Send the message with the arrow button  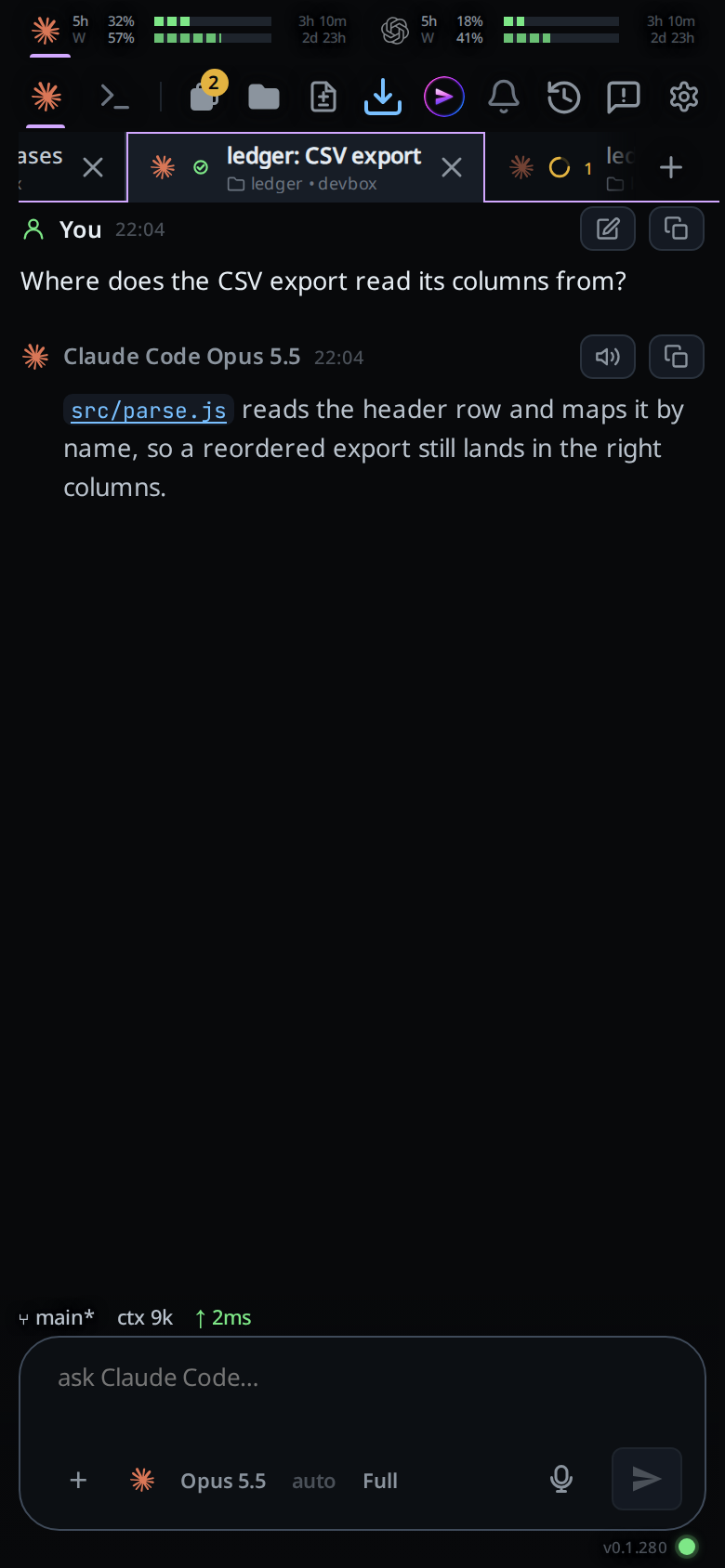(647, 1479)
